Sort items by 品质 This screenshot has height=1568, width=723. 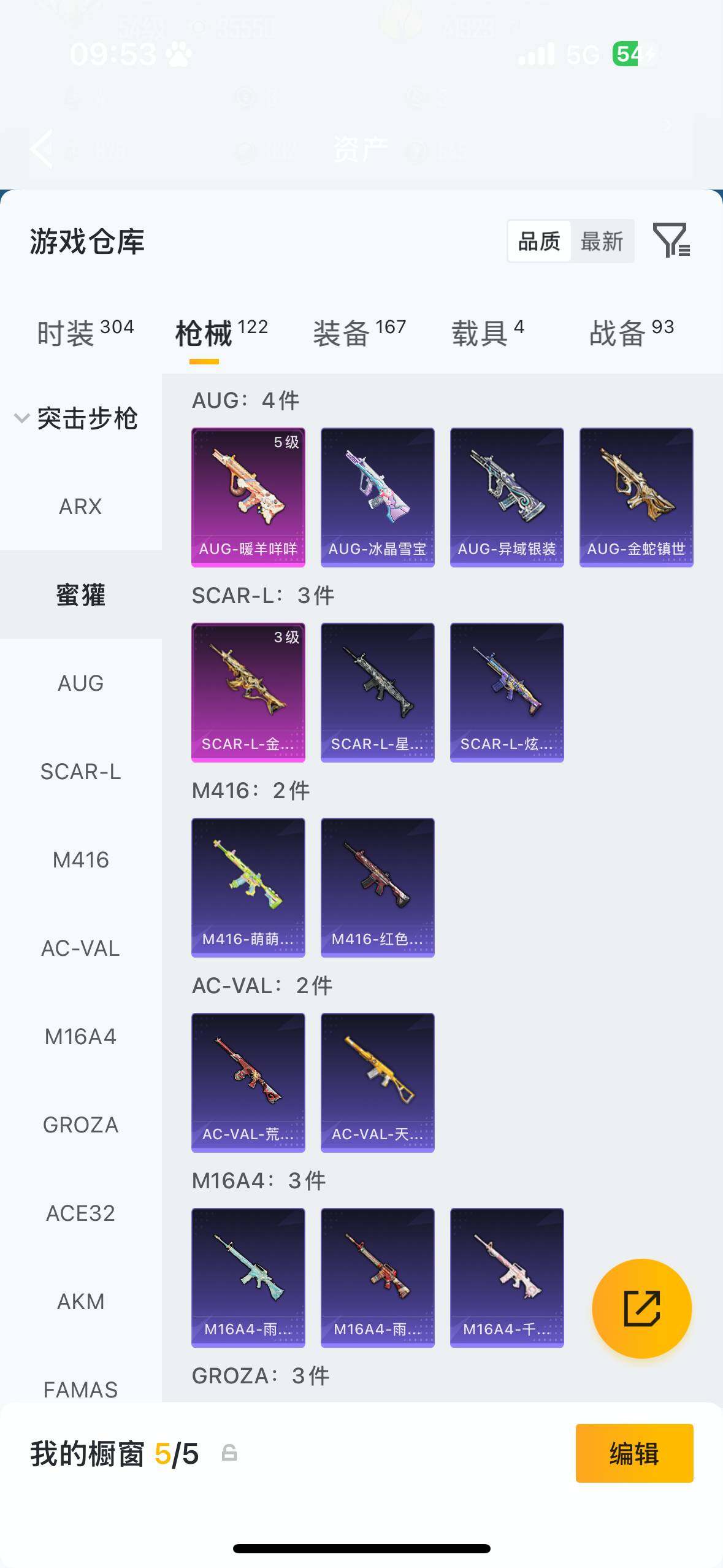pos(539,242)
